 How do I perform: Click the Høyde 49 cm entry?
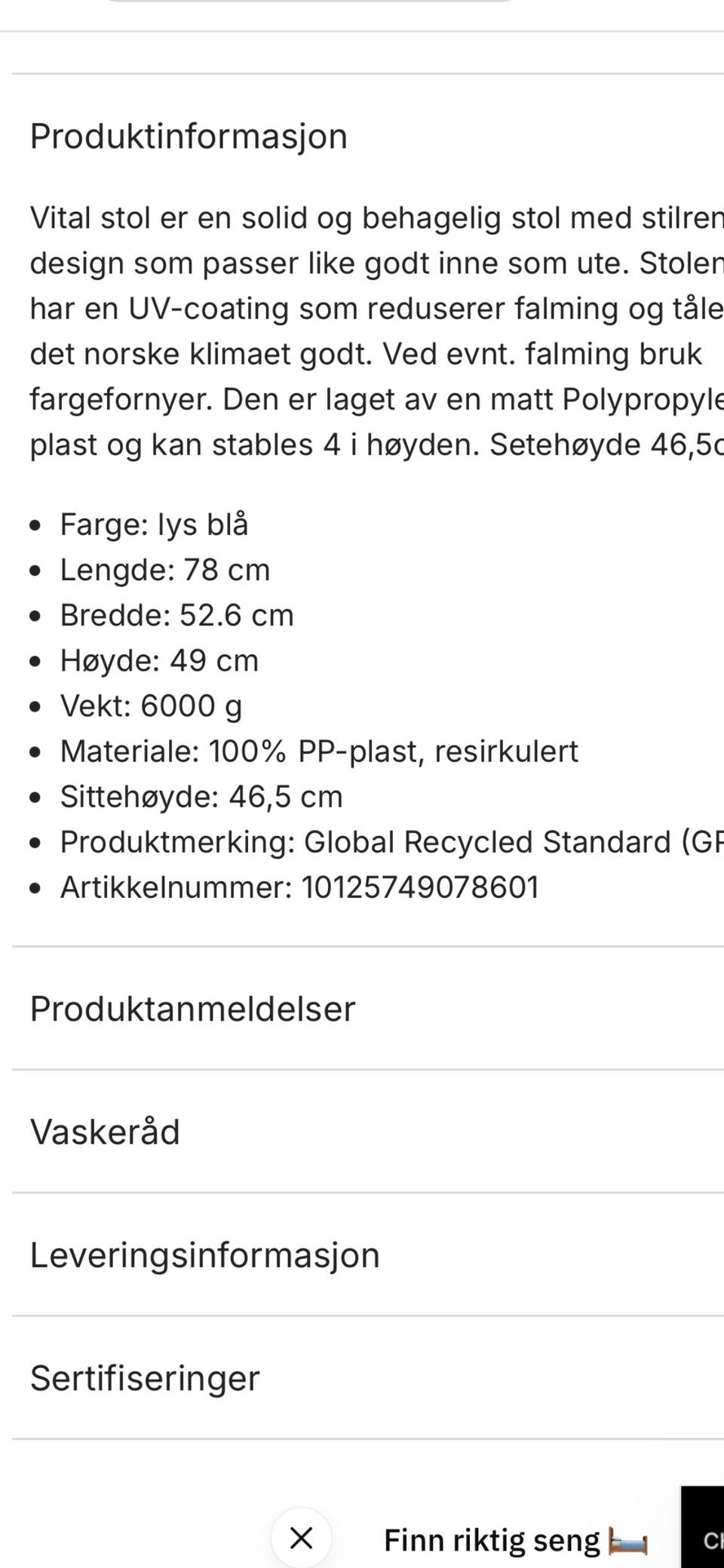click(159, 660)
